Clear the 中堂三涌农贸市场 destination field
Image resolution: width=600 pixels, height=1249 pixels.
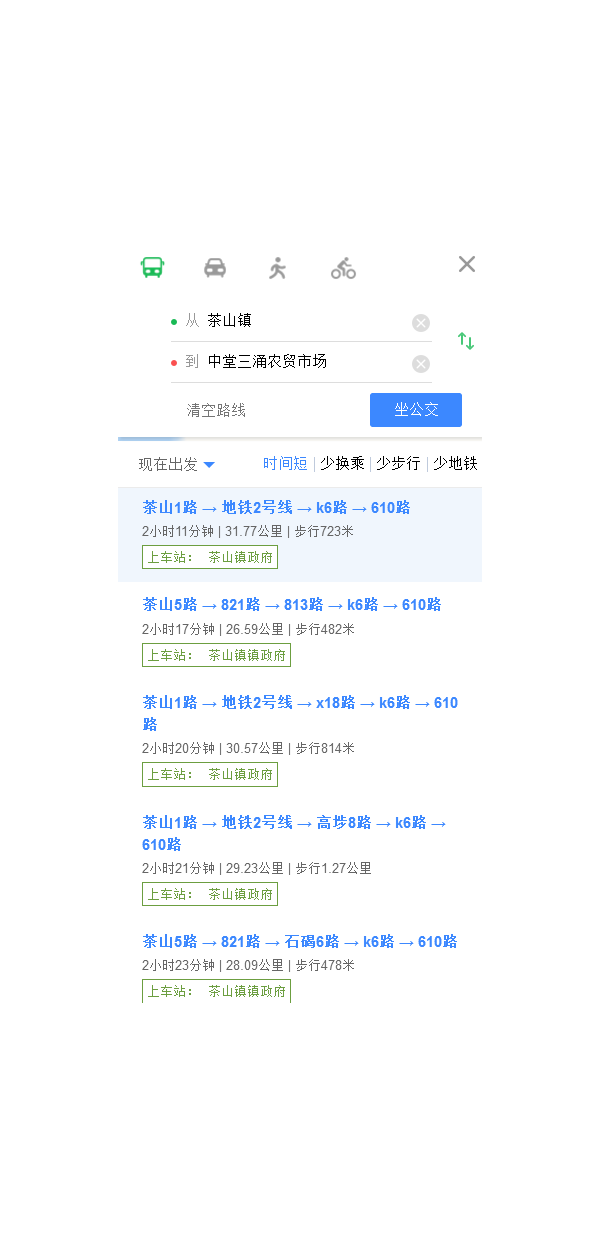pyautogui.click(x=421, y=364)
